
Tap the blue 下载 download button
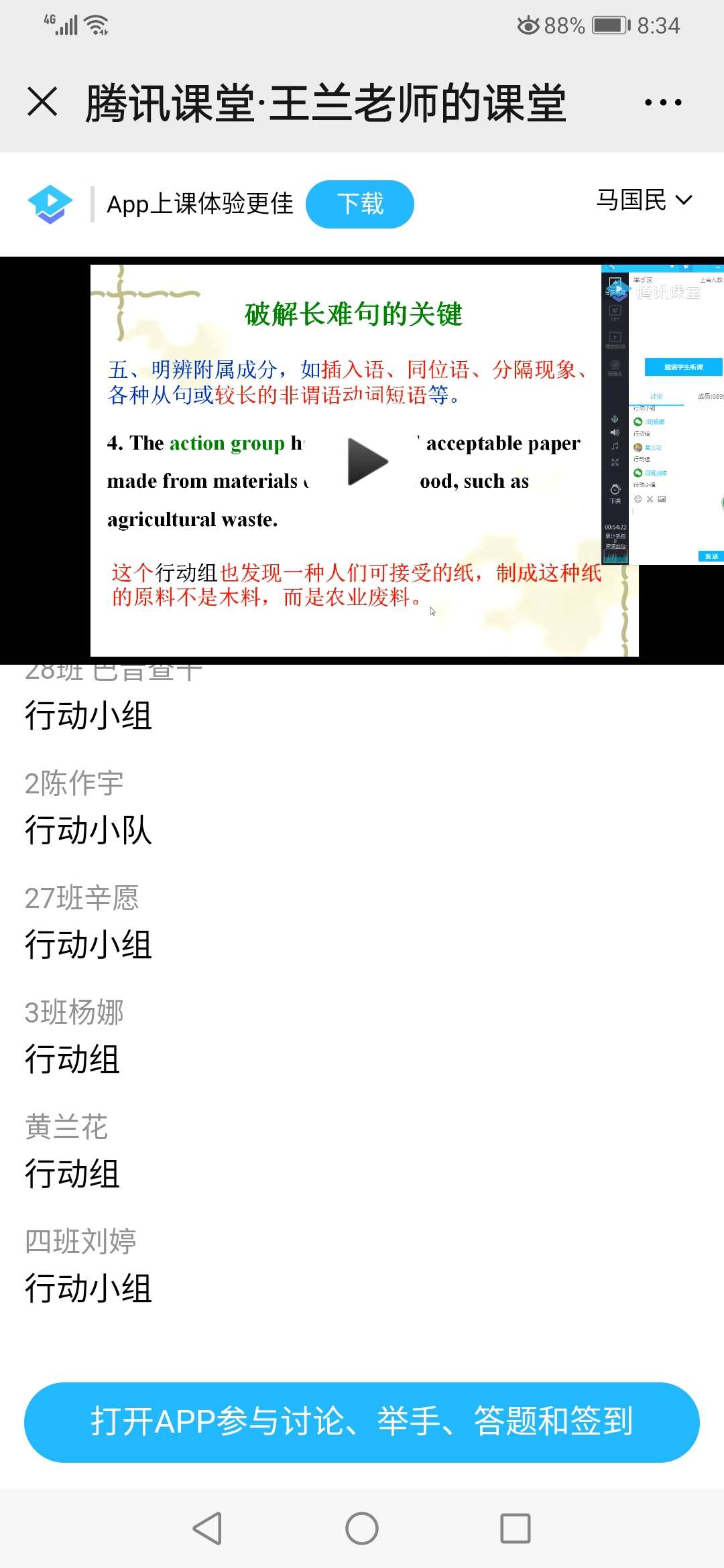coord(360,204)
